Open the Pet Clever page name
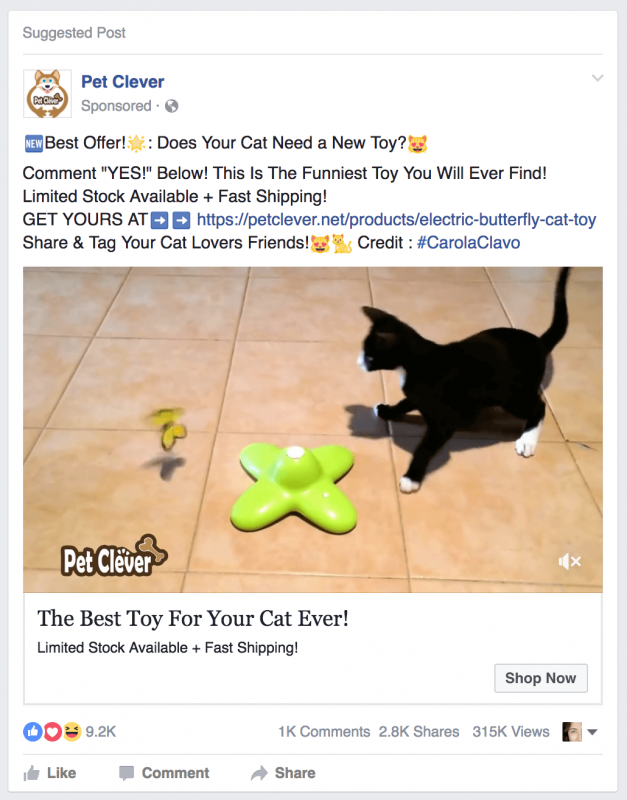The width and height of the screenshot is (627, 800). pyautogui.click(x=122, y=82)
